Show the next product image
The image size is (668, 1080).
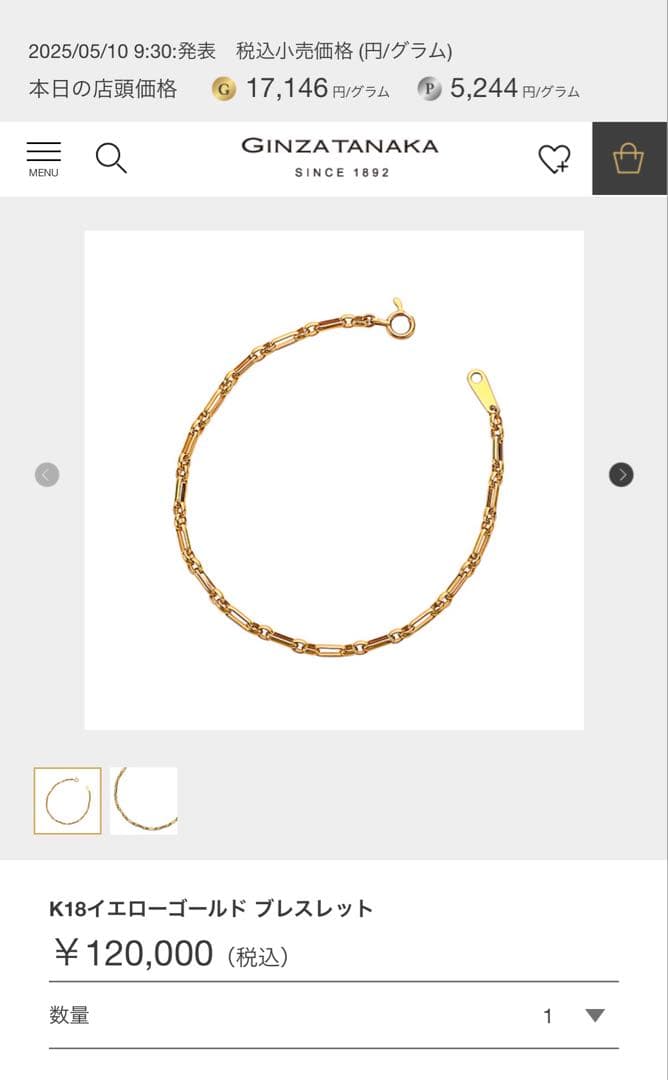pos(621,474)
